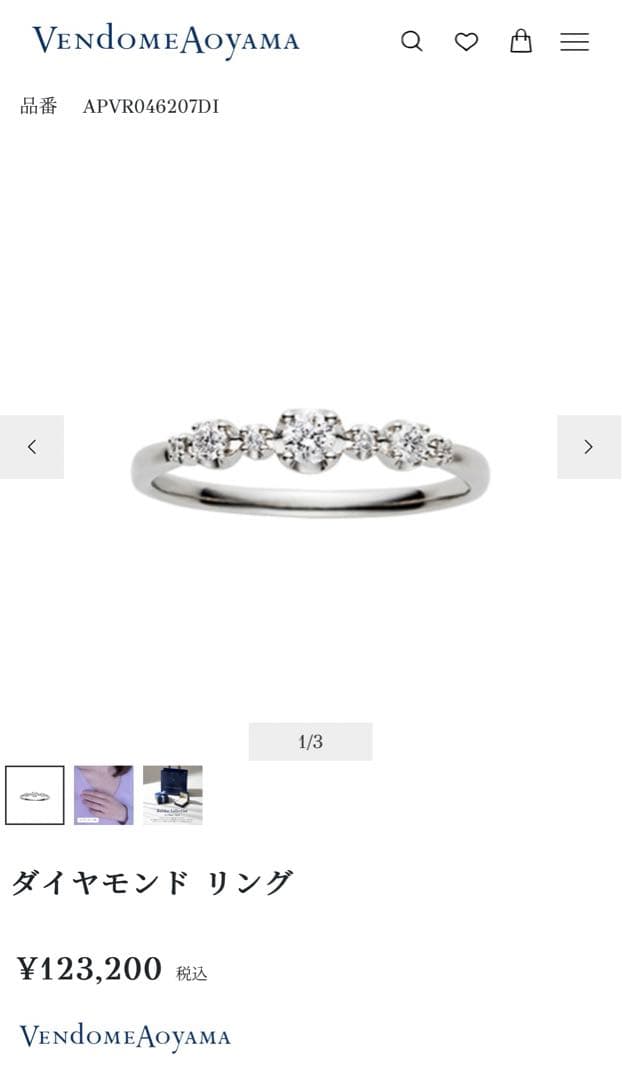Select the gift box thumbnail
Viewport: 622px width, 1080px height.
(172, 795)
